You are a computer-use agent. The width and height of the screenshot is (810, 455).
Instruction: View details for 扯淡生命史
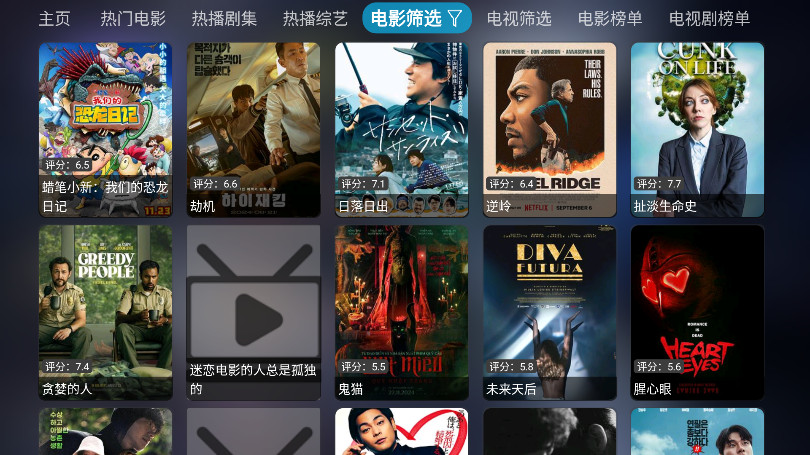[x=697, y=128]
